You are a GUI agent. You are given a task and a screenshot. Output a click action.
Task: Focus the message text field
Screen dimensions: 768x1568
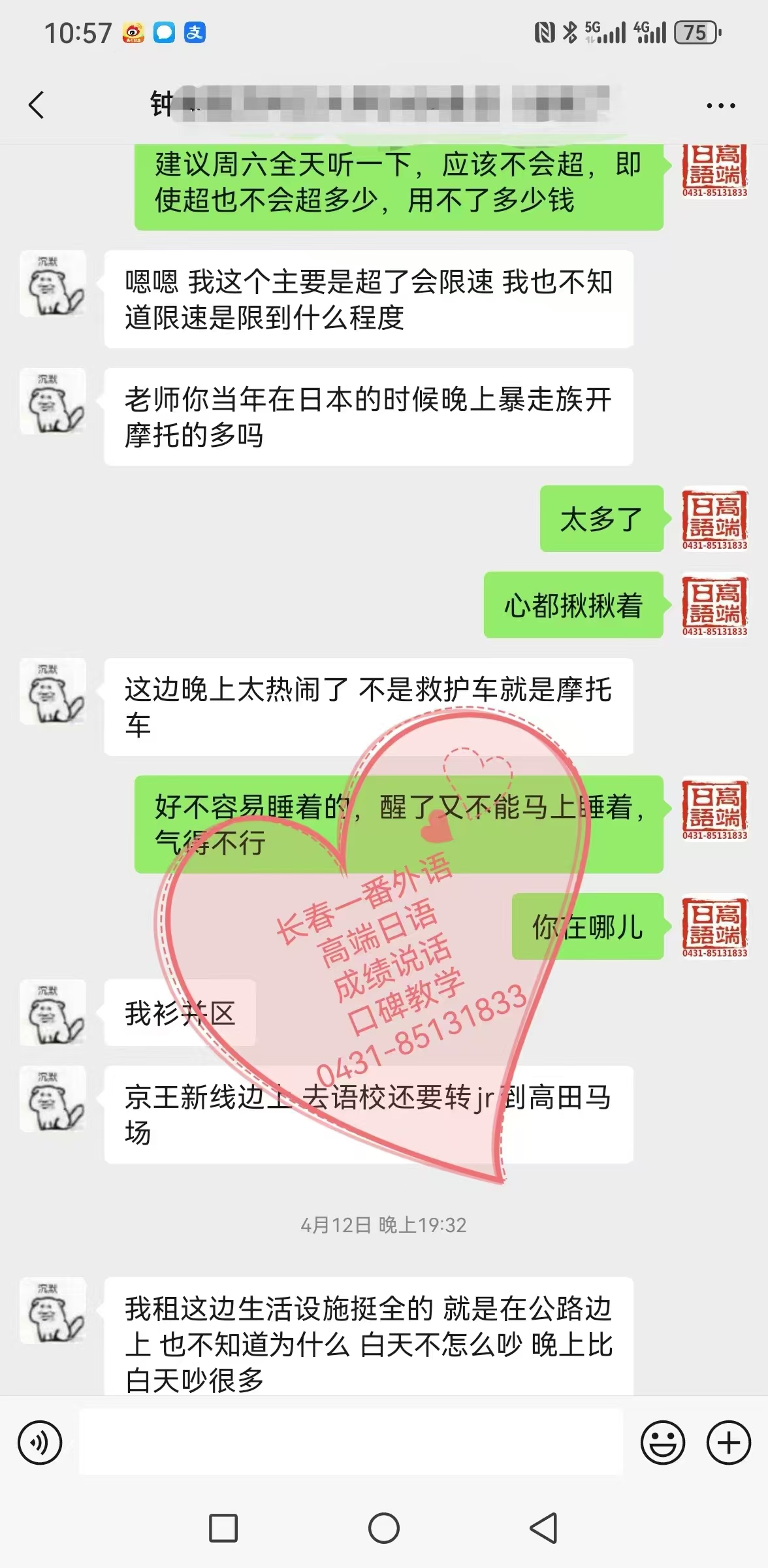coord(351,1442)
